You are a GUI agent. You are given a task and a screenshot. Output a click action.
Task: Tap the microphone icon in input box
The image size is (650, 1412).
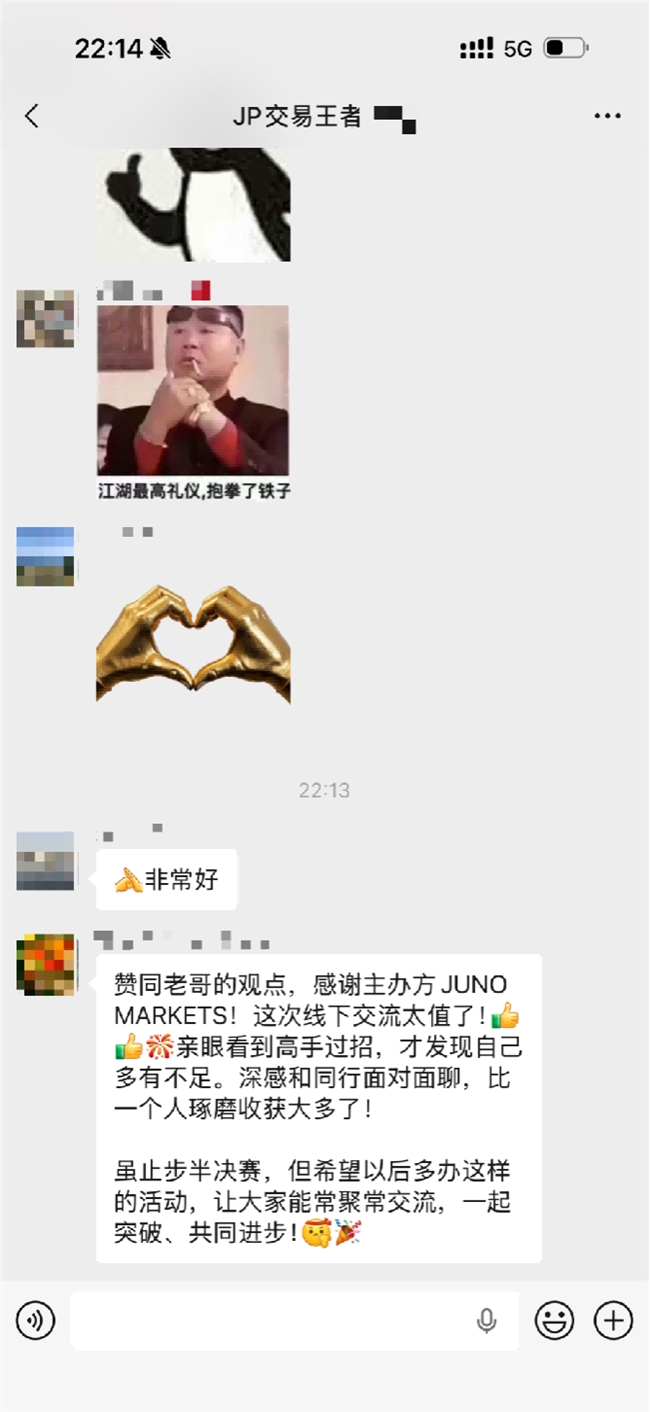pos(486,1321)
